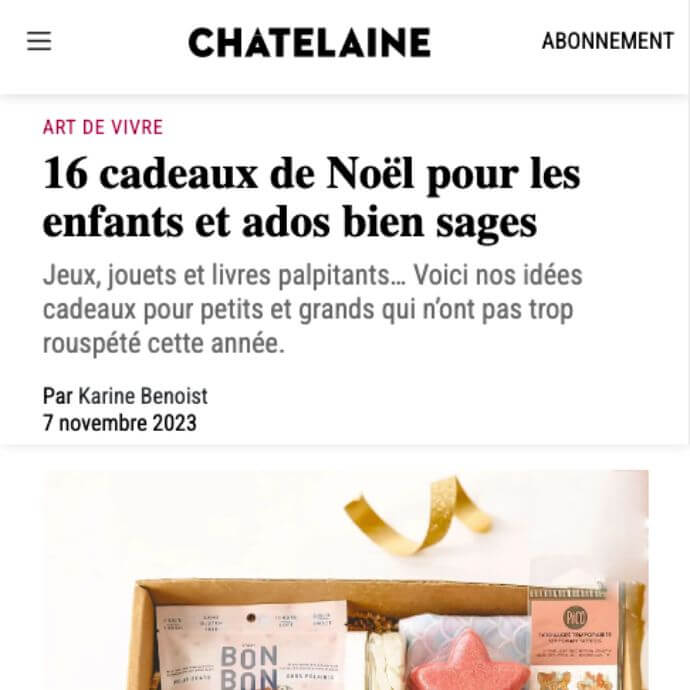This screenshot has height=690, width=690.
Task: Open the hamburger navigation menu
Action: 39,42
